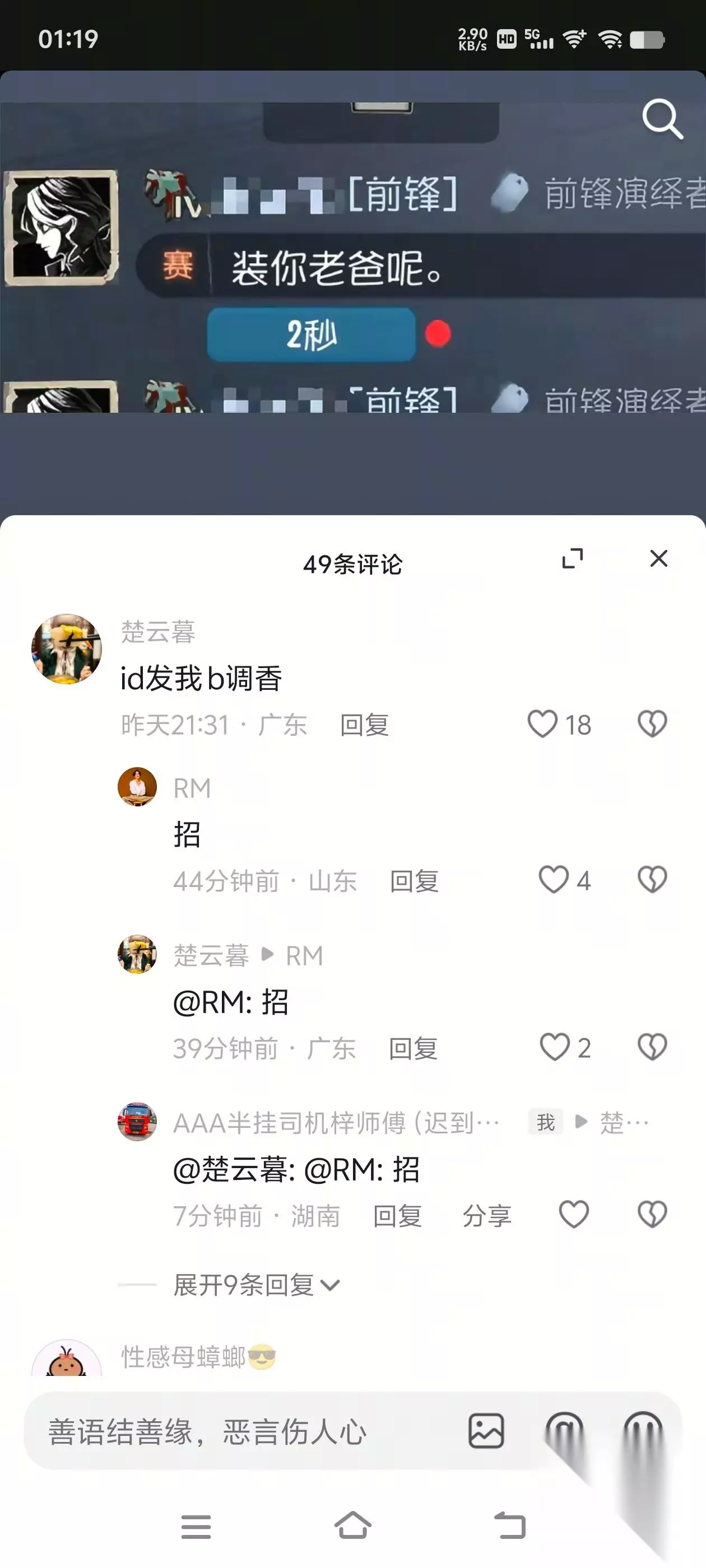Reply to 楚云暮's comment from 昨天21:31

pyautogui.click(x=364, y=725)
